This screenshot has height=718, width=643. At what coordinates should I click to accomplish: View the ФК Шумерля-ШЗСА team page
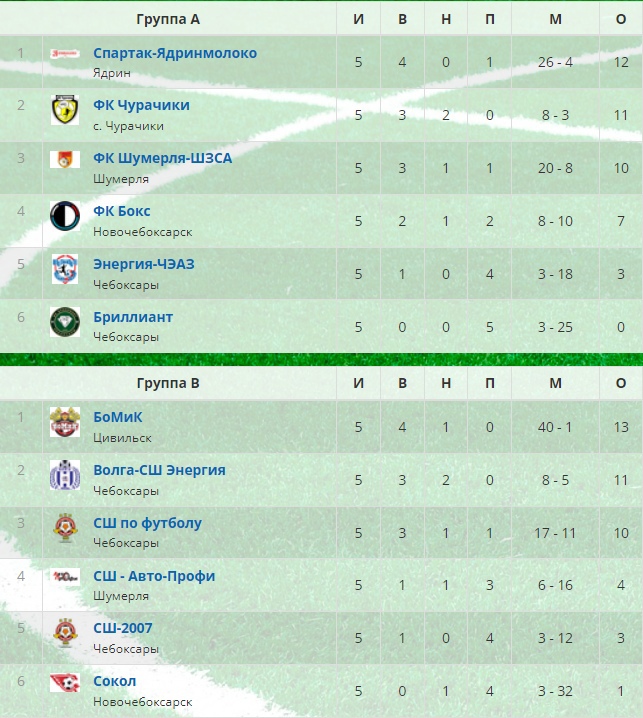pos(162,158)
